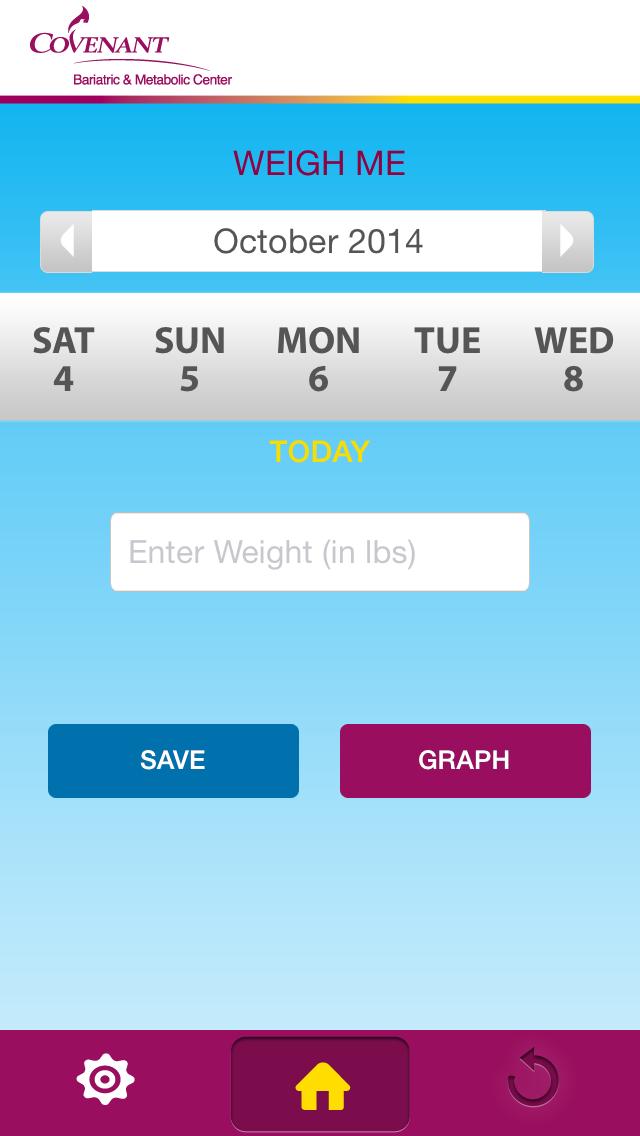Go to the previous month
The width and height of the screenshot is (640, 1136).
click(x=67, y=242)
